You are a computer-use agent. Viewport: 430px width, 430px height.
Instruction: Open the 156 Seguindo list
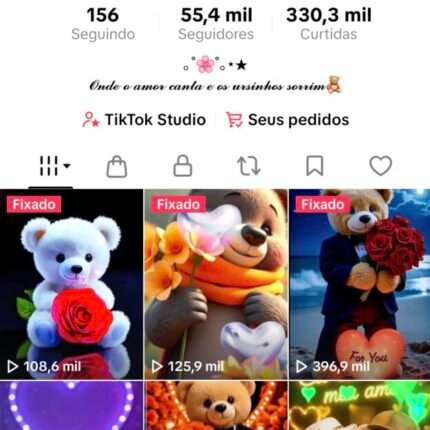click(103, 24)
